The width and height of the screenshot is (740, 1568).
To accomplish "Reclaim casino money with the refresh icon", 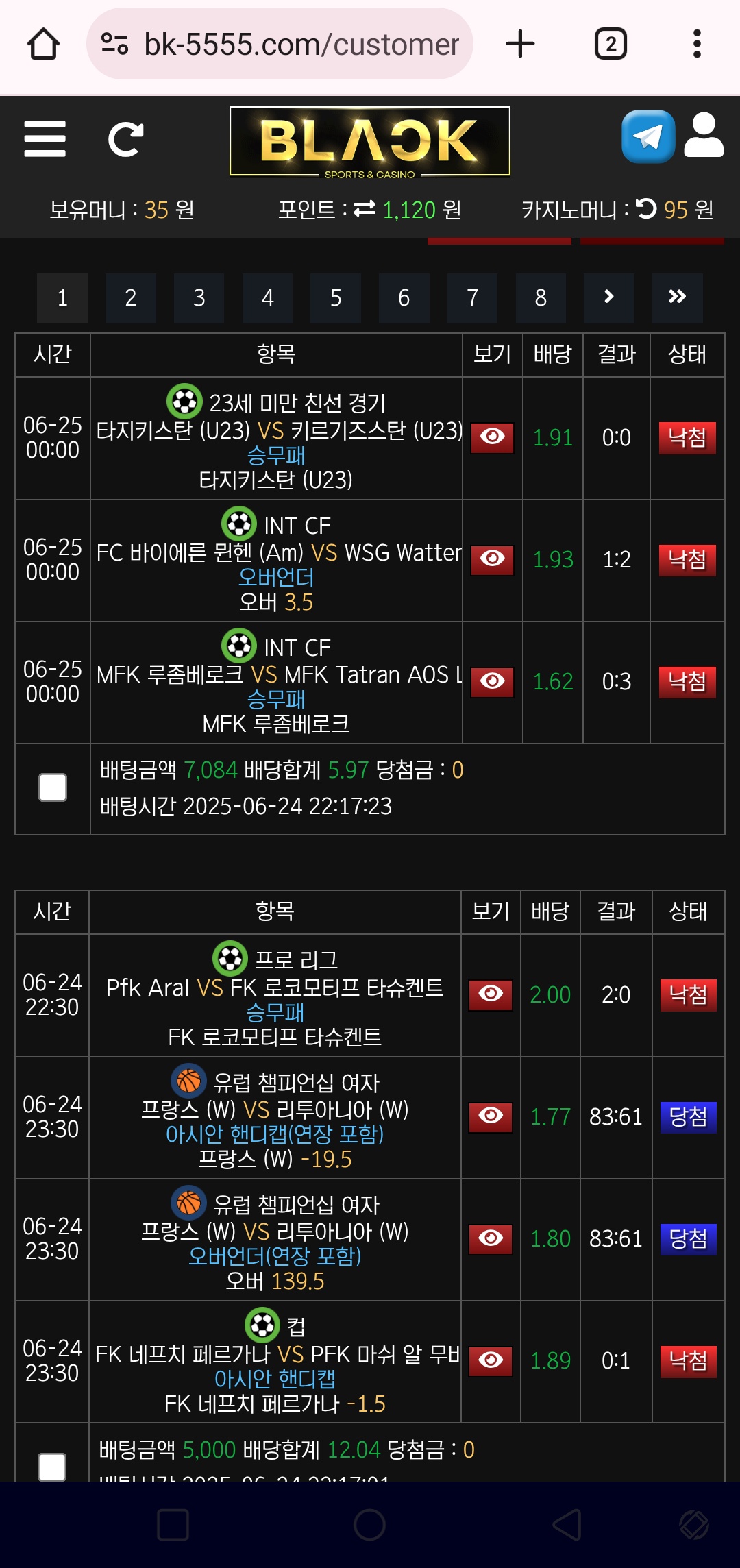I will click(646, 208).
